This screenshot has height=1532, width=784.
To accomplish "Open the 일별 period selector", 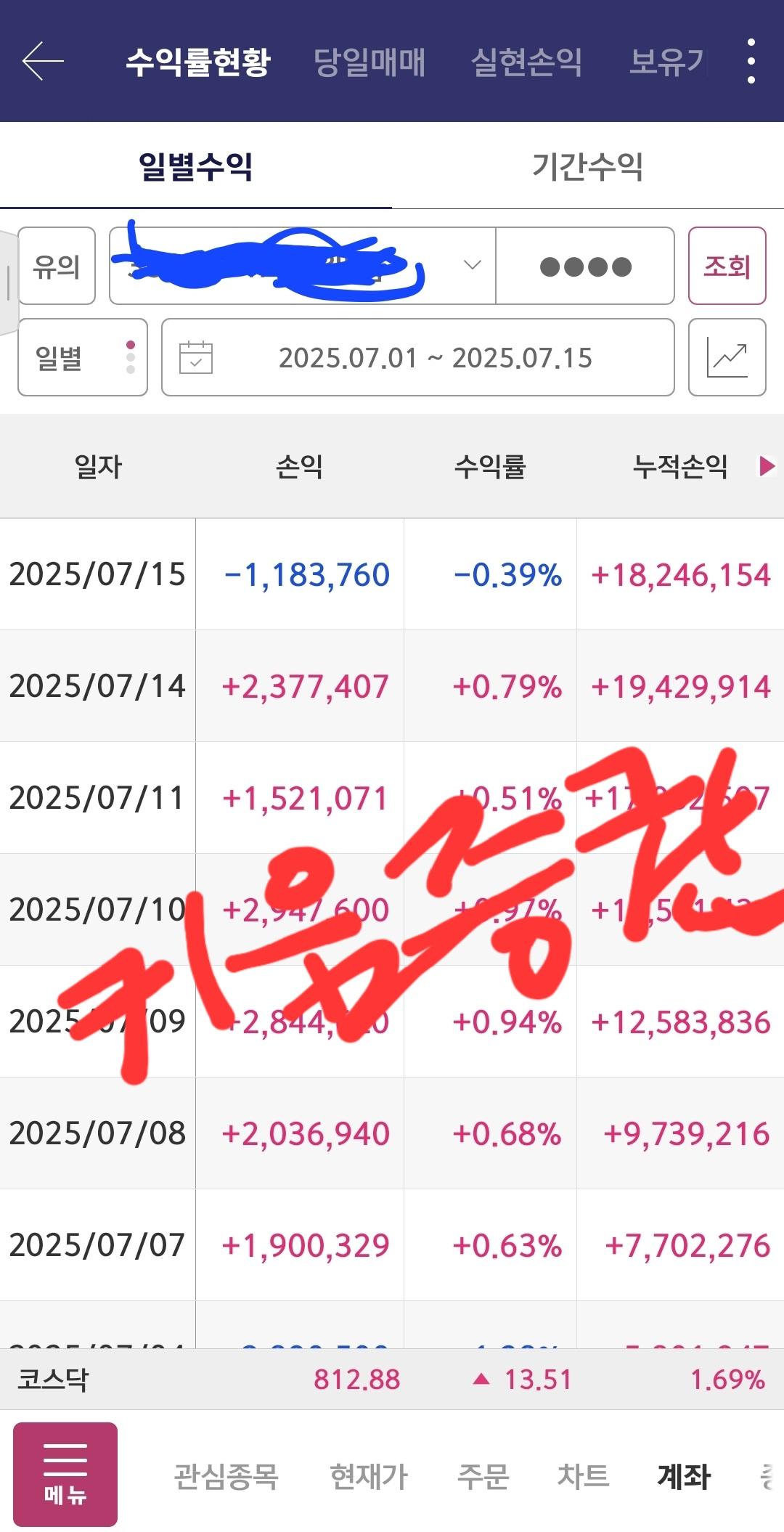I will pyautogui.click(x=81, y=357).
